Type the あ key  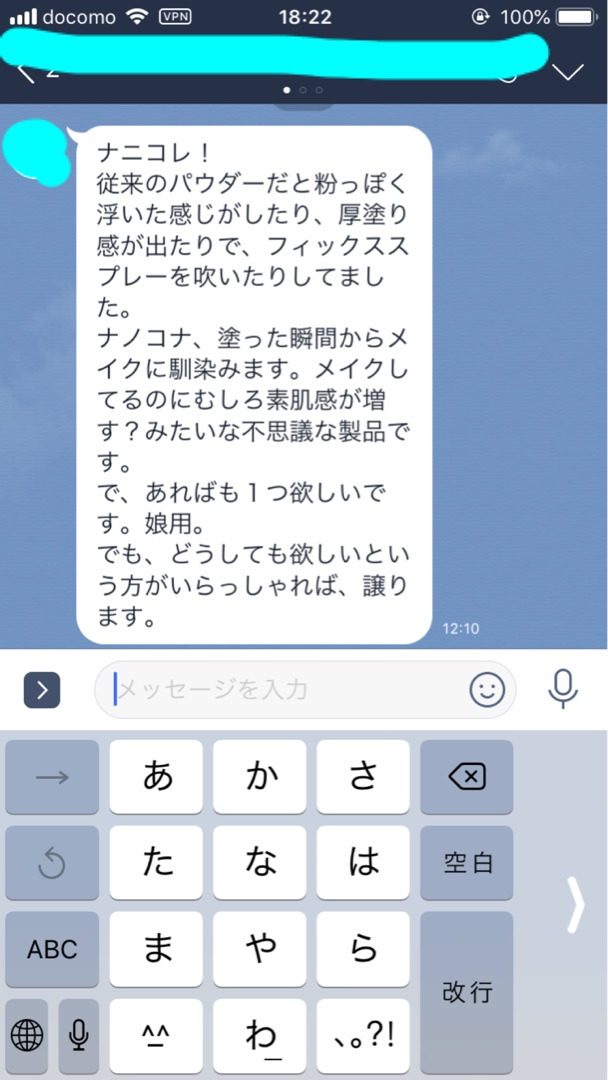pos(156,777)
